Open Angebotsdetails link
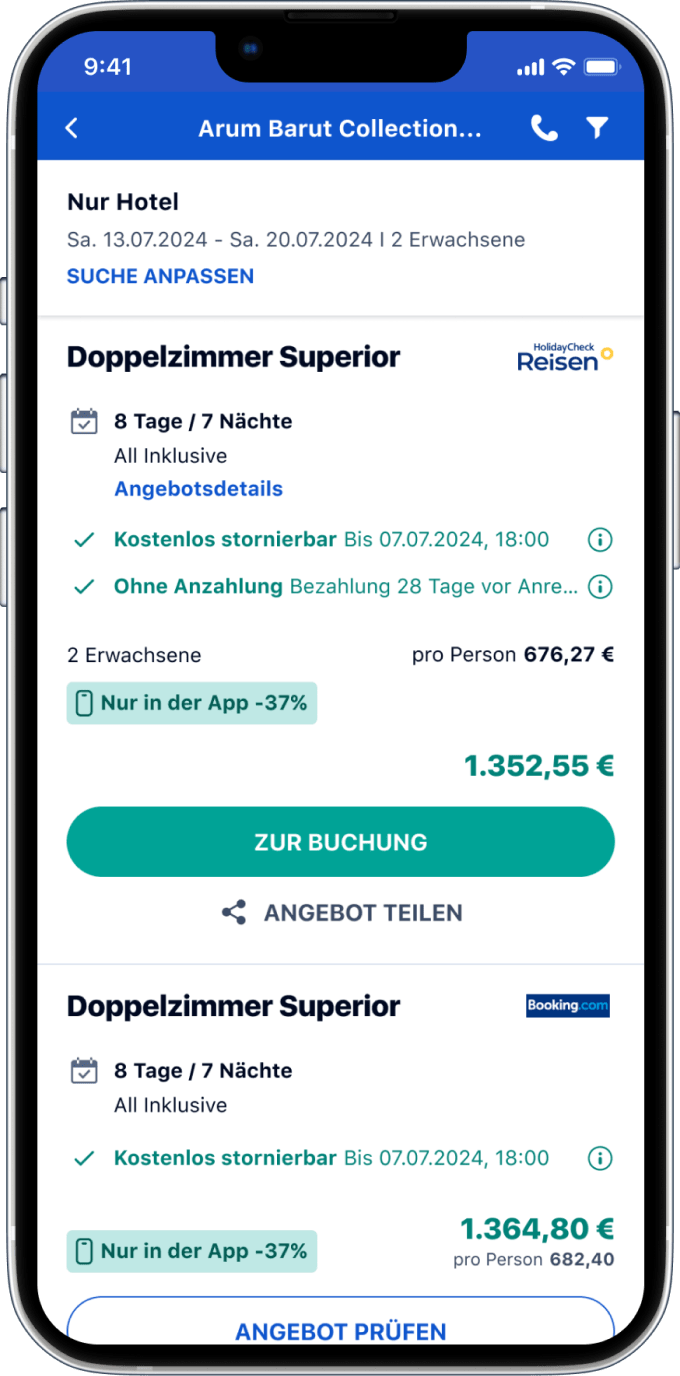 (198, 489)
